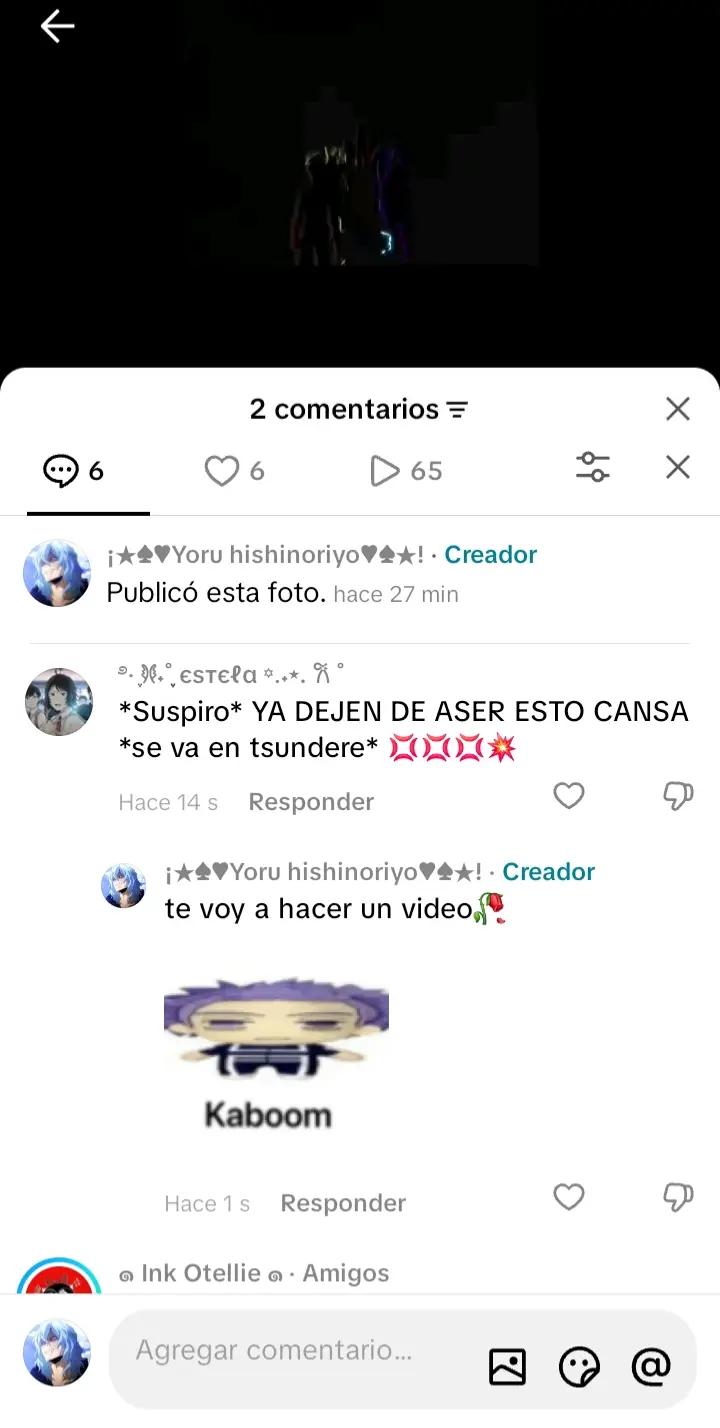Mention someone with the @ icon
Image resolution: width=720 pixels, height=1428 pixels.
tap(651, 1366)
